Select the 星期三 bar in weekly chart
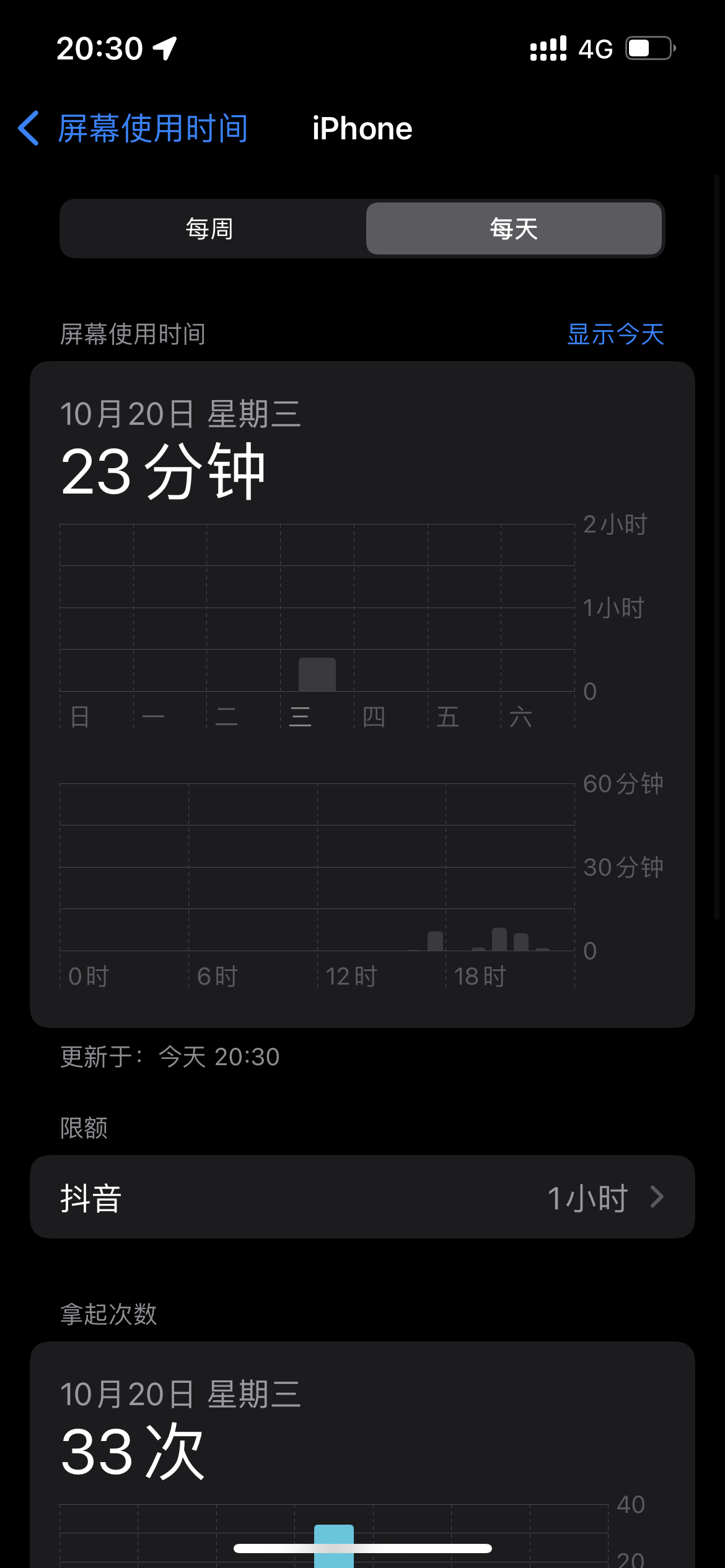The image size is (725, 1568). point(317,674)
